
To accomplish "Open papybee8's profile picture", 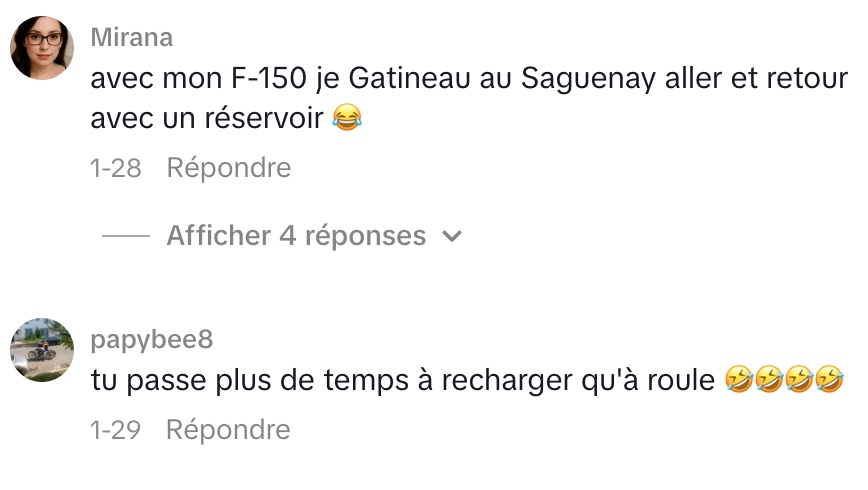I will pos(42,349).
